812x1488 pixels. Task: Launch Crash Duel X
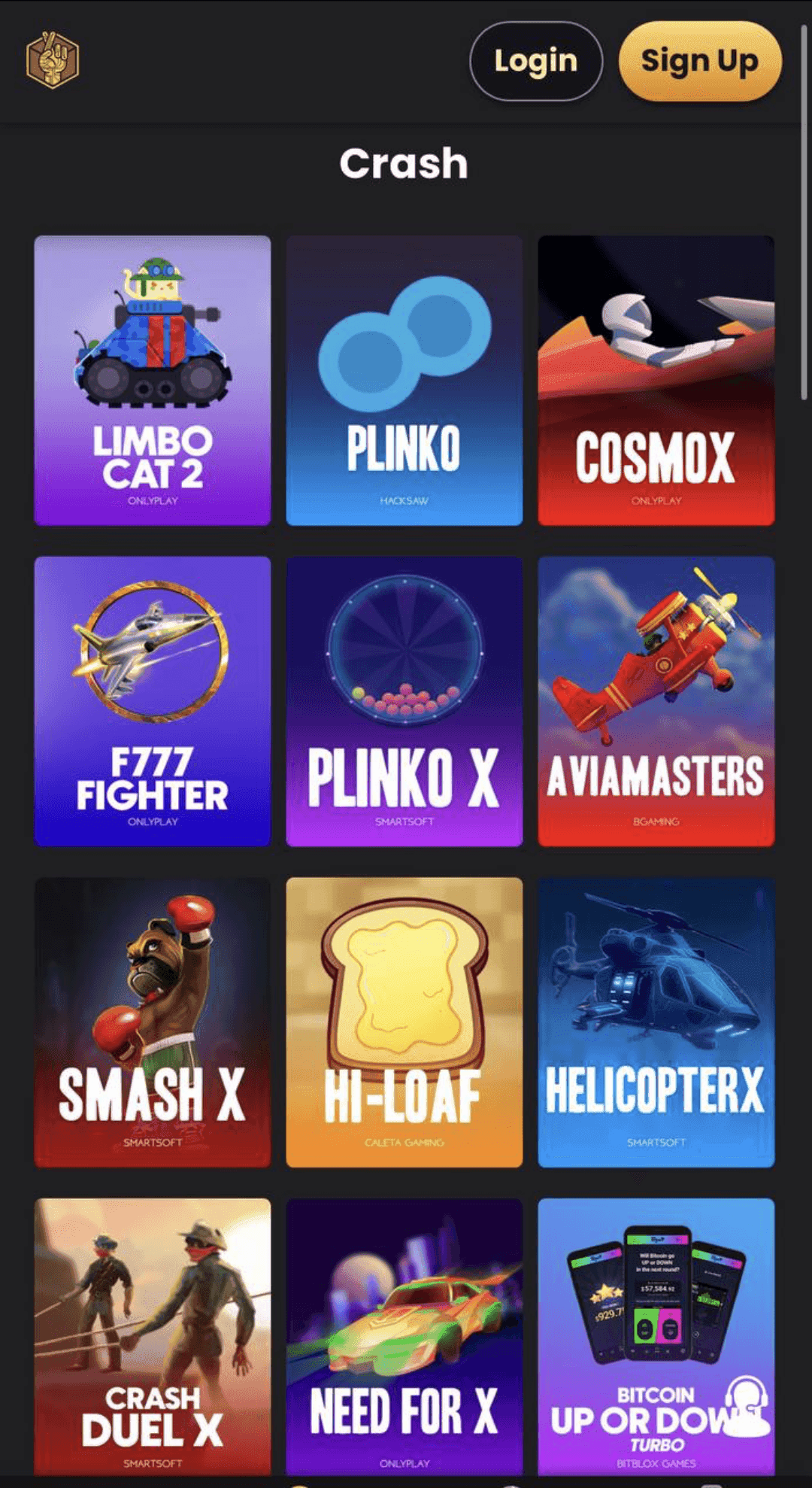(x=153, y=1335)
